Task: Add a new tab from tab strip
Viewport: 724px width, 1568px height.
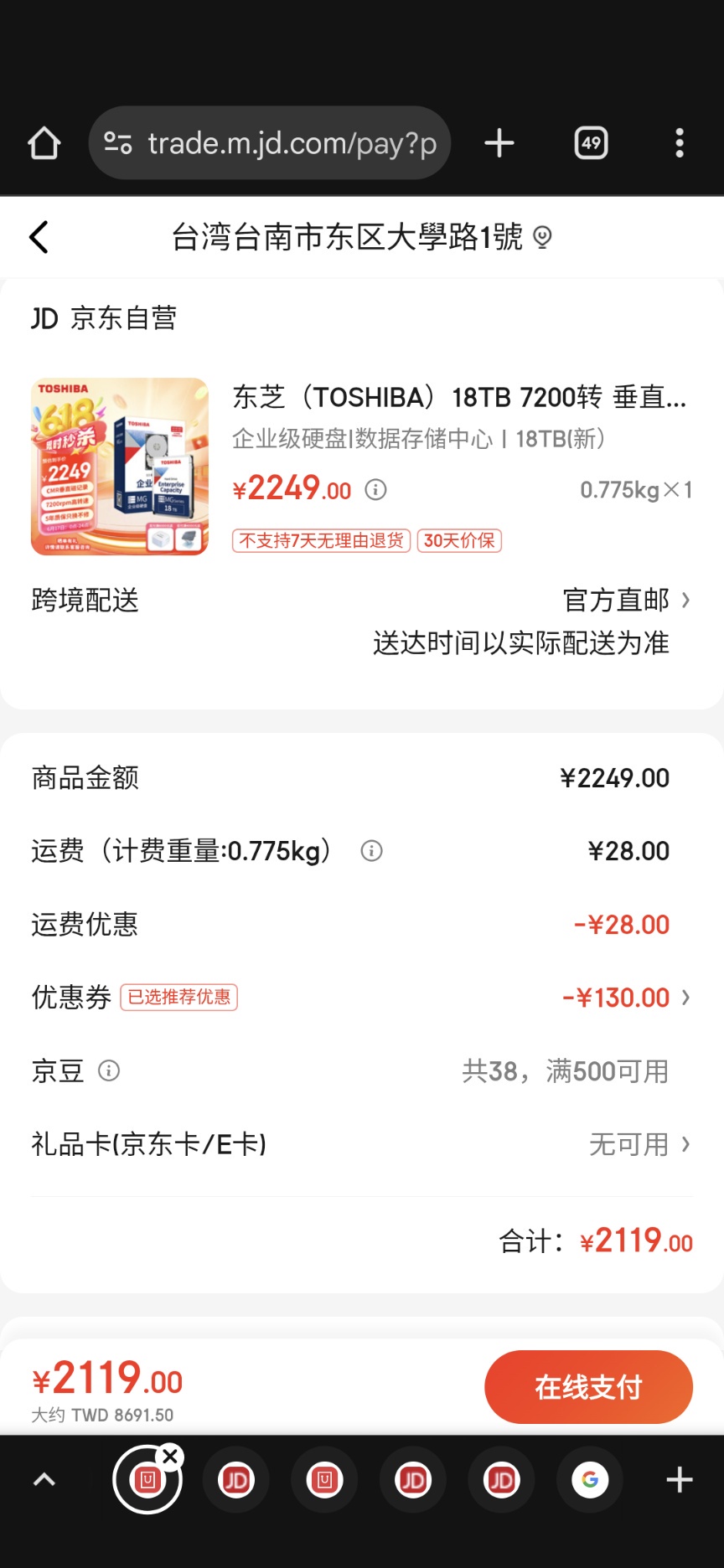Action: (679, 1480)
